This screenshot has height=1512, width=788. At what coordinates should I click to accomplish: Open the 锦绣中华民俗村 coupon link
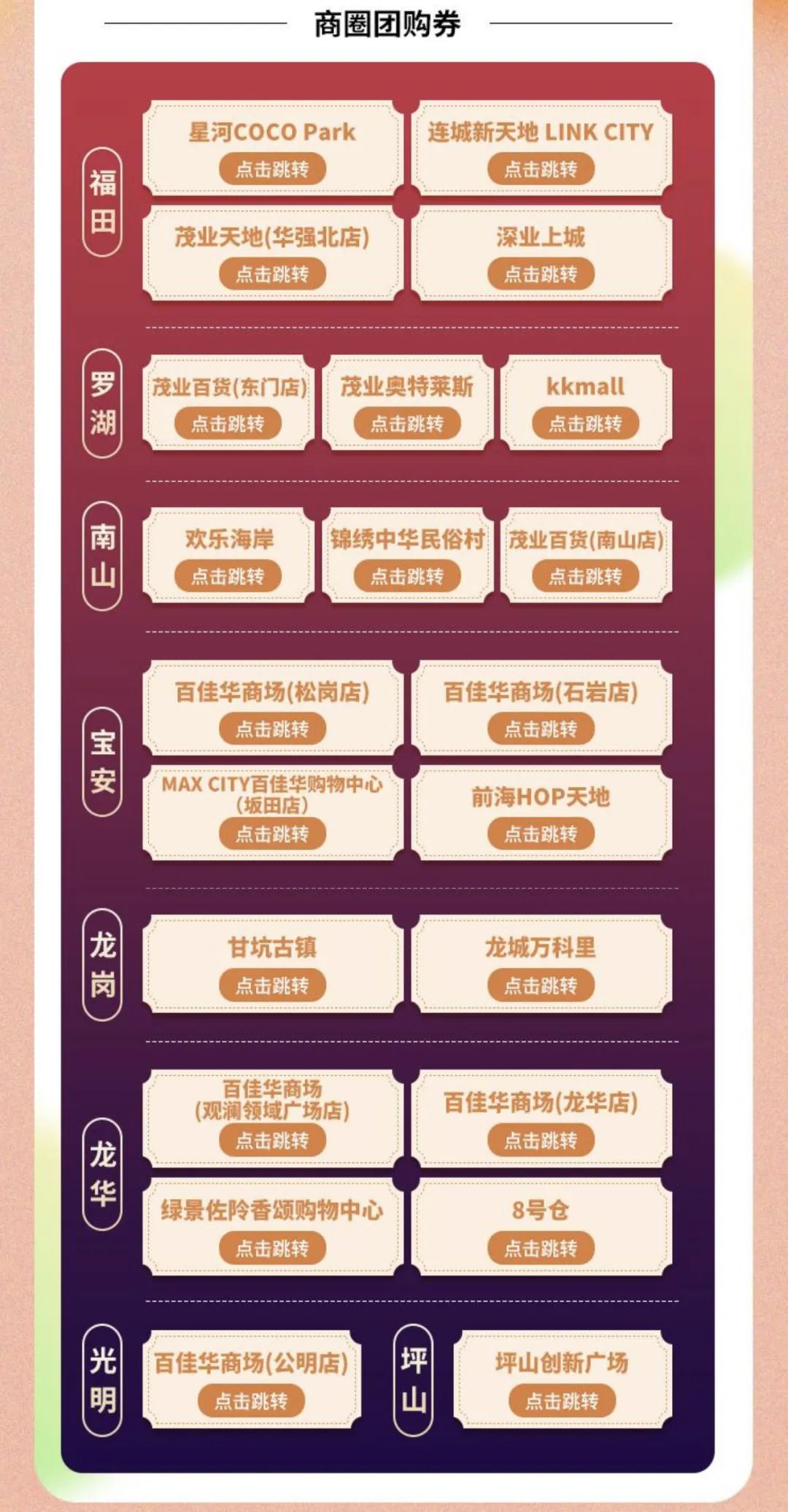407,576
